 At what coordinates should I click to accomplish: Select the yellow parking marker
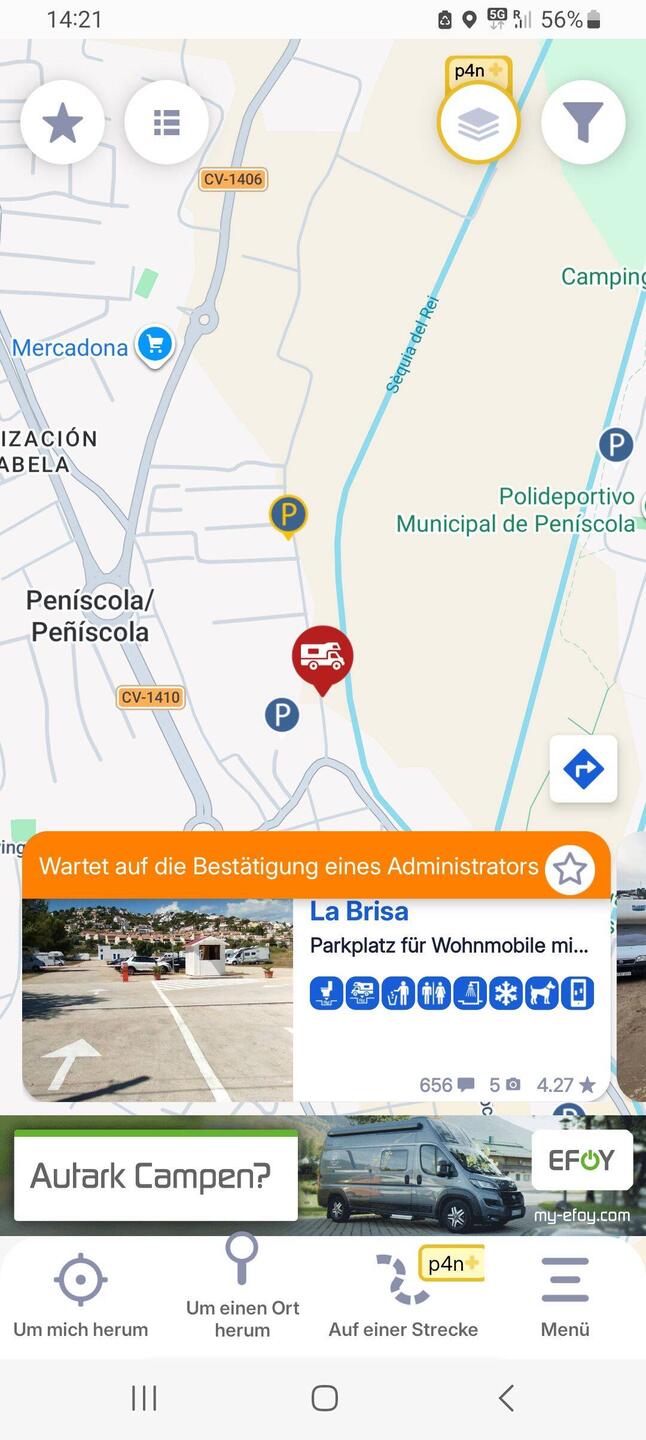coord(288,516)
